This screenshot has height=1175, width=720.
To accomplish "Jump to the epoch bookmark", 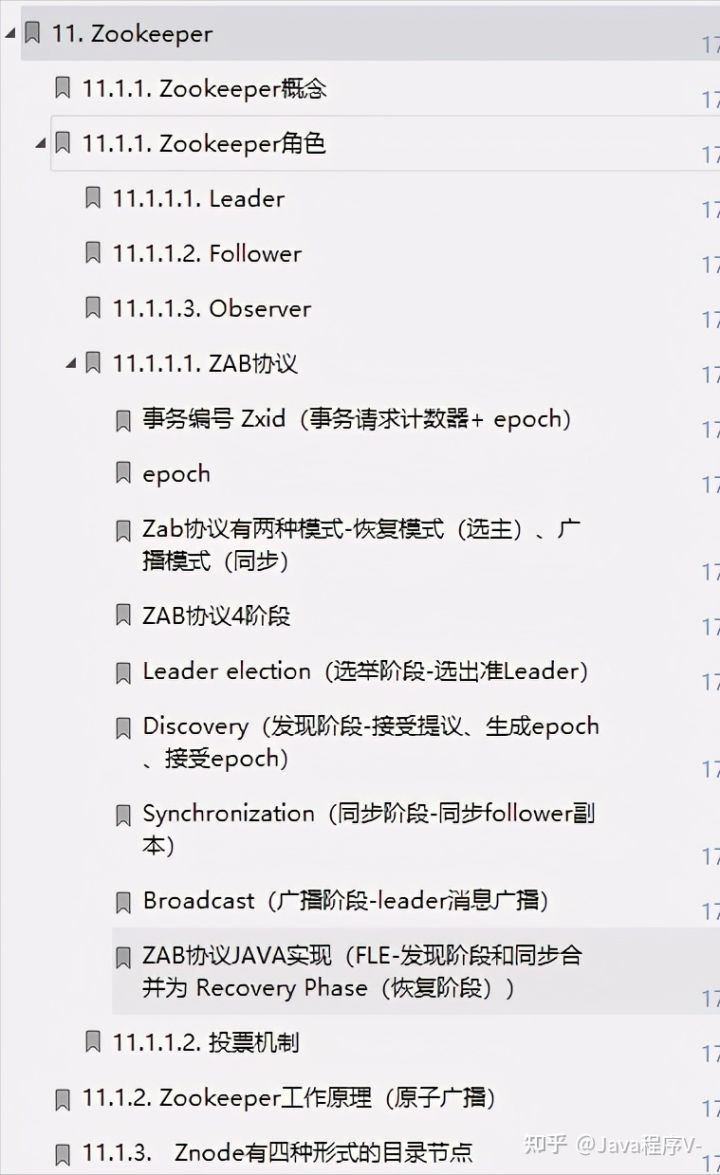I will [176, 474].
